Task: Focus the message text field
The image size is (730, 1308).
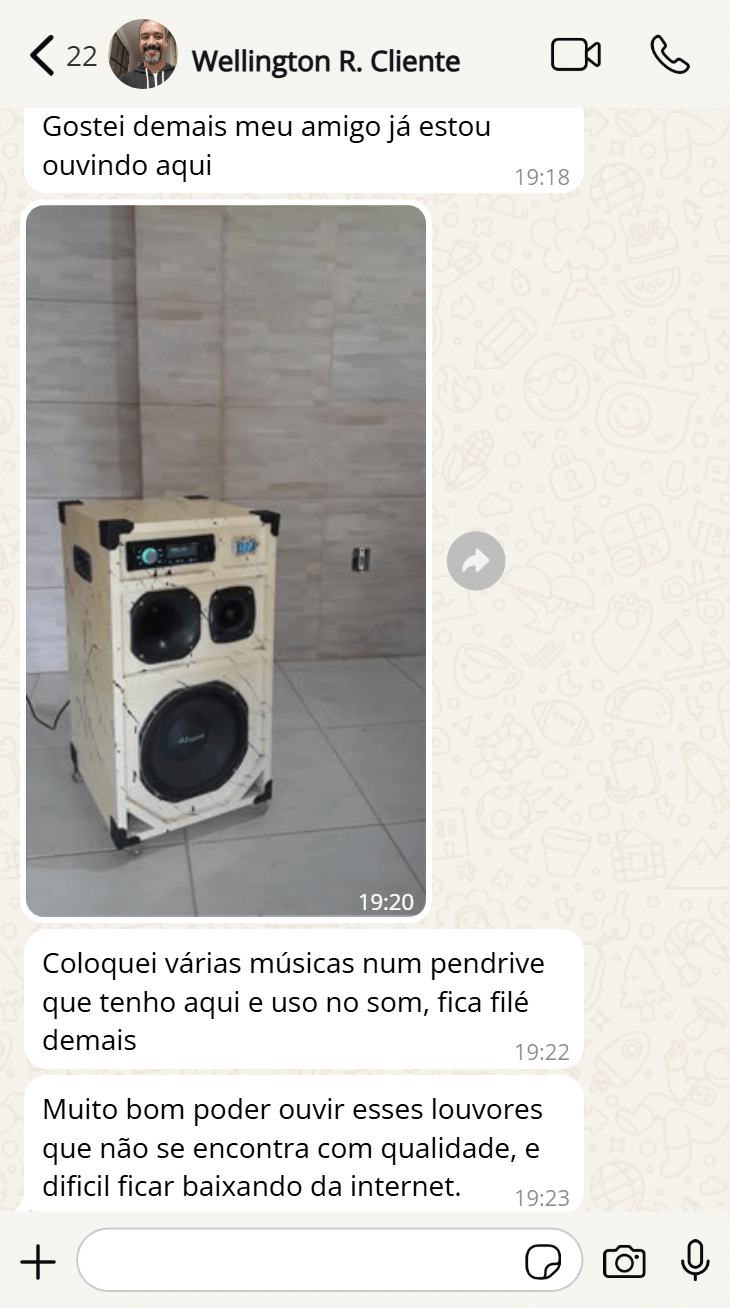Action: [x=300, y=1262]
